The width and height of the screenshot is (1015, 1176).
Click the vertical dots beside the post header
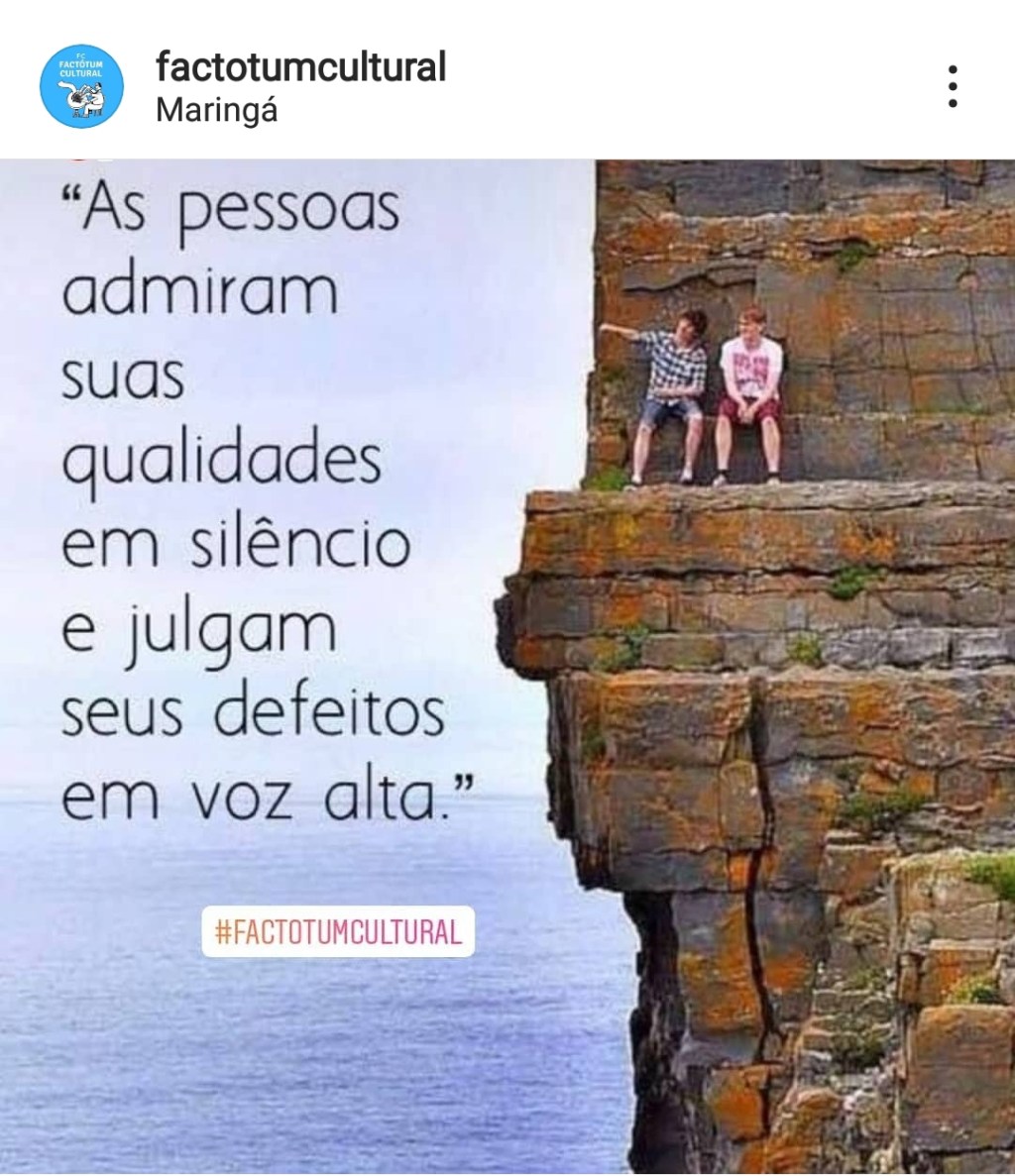click(955, 84)
